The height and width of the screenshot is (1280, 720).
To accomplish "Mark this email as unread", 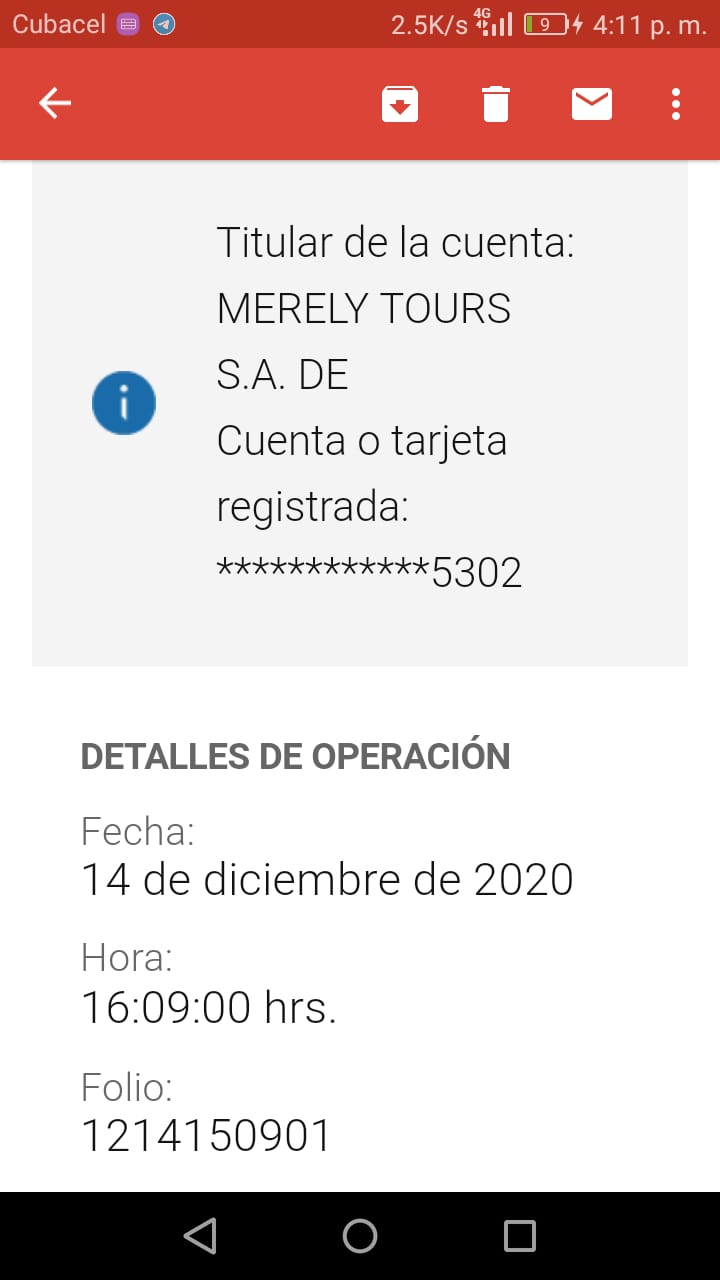I will 592,104.
